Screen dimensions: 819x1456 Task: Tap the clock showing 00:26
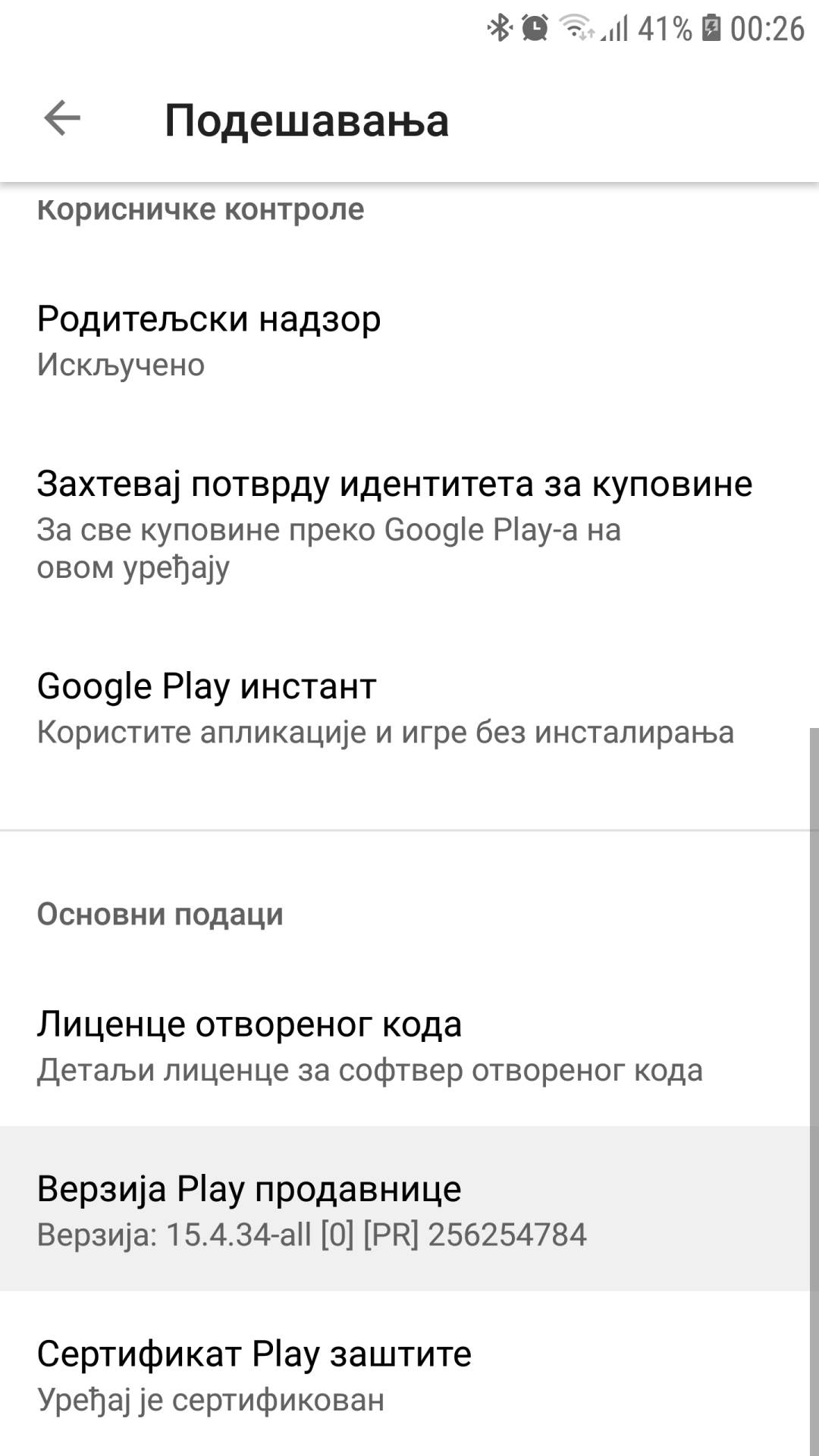tap(766, 25)
